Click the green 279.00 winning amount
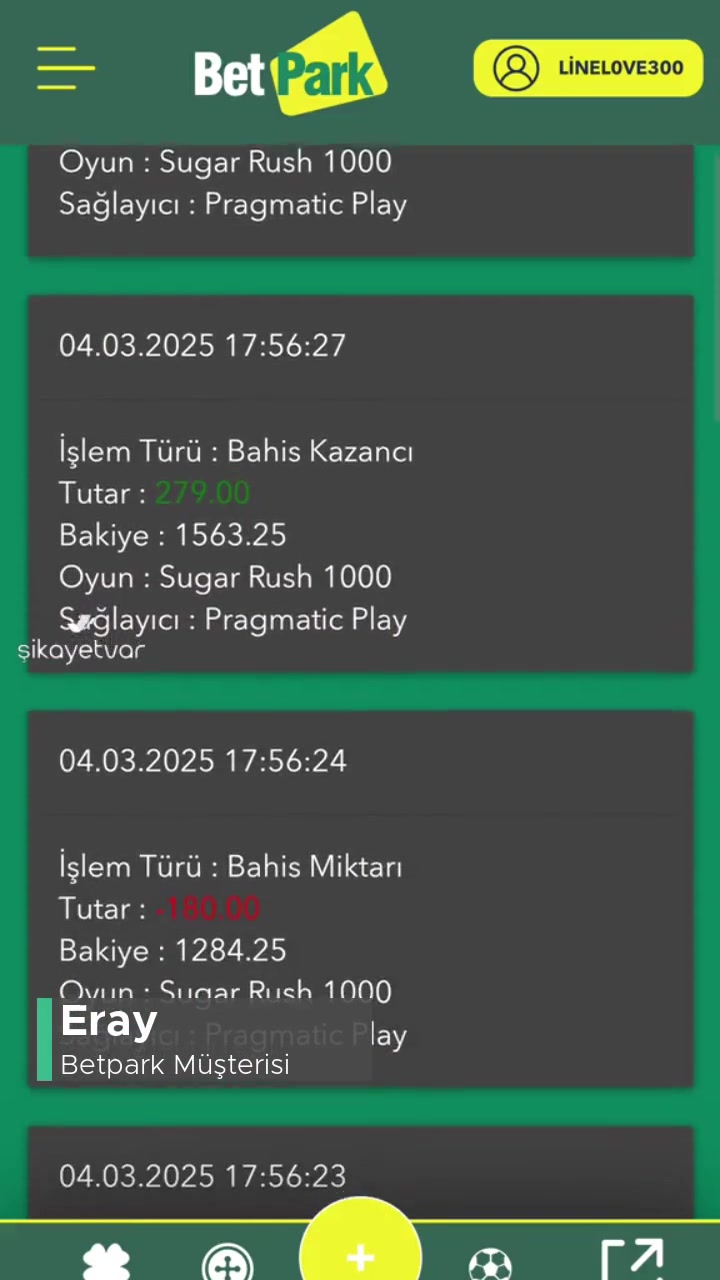720x1280 pixels. coord(202,492)
